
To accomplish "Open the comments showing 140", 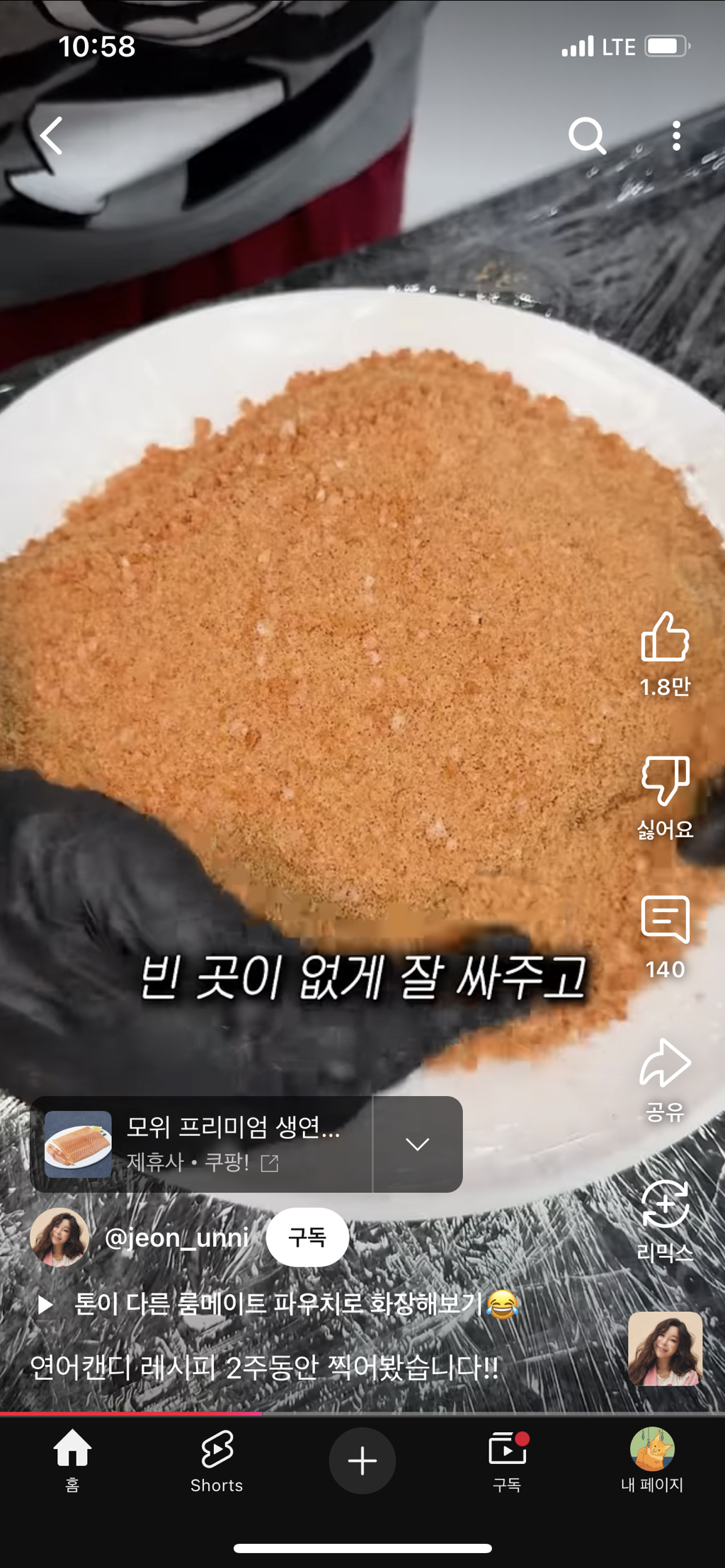I will (x=665, y=938).
